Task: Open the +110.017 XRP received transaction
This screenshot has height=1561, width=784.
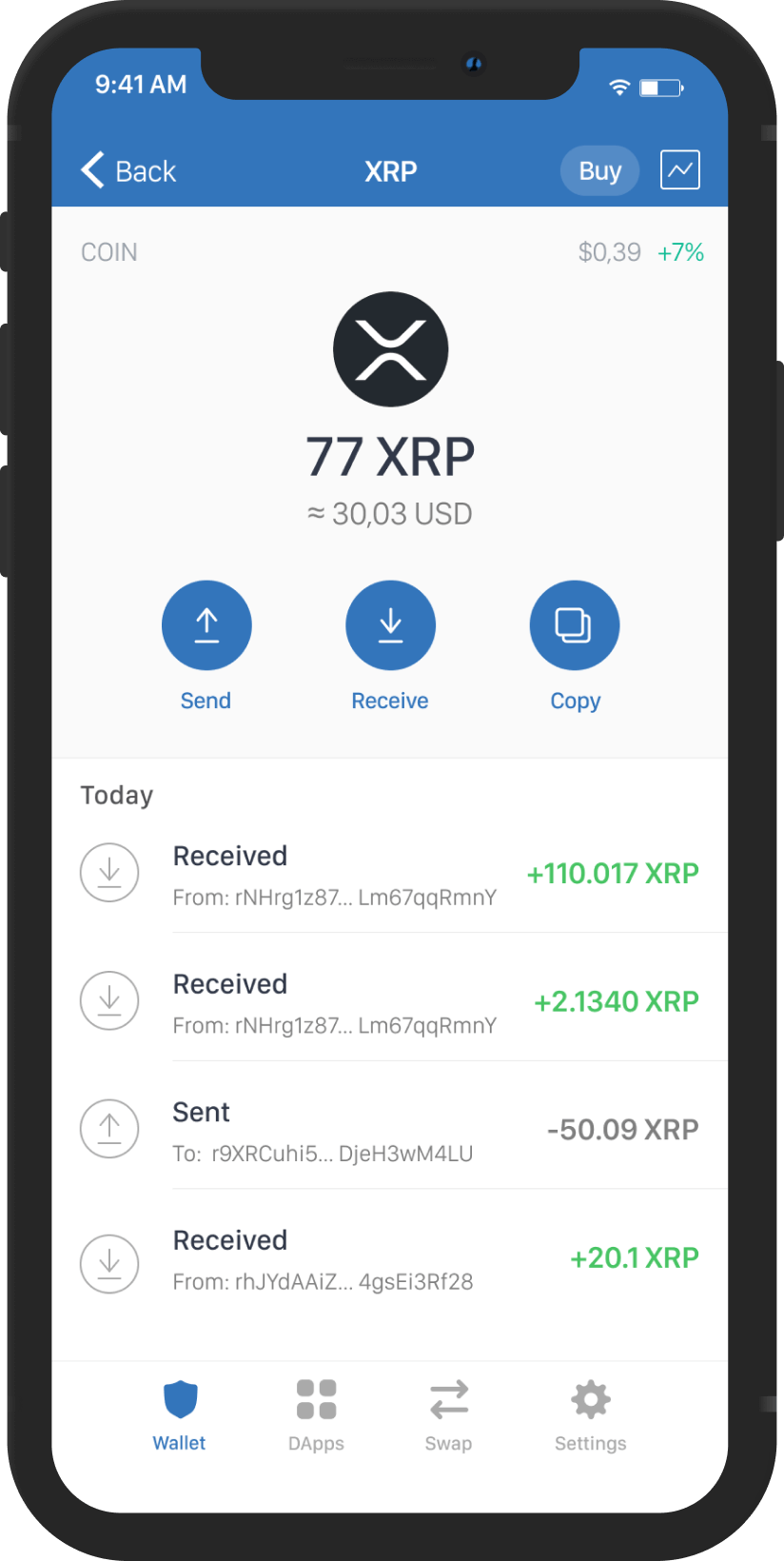Action: pyautogui.click(x=390, y=874)
